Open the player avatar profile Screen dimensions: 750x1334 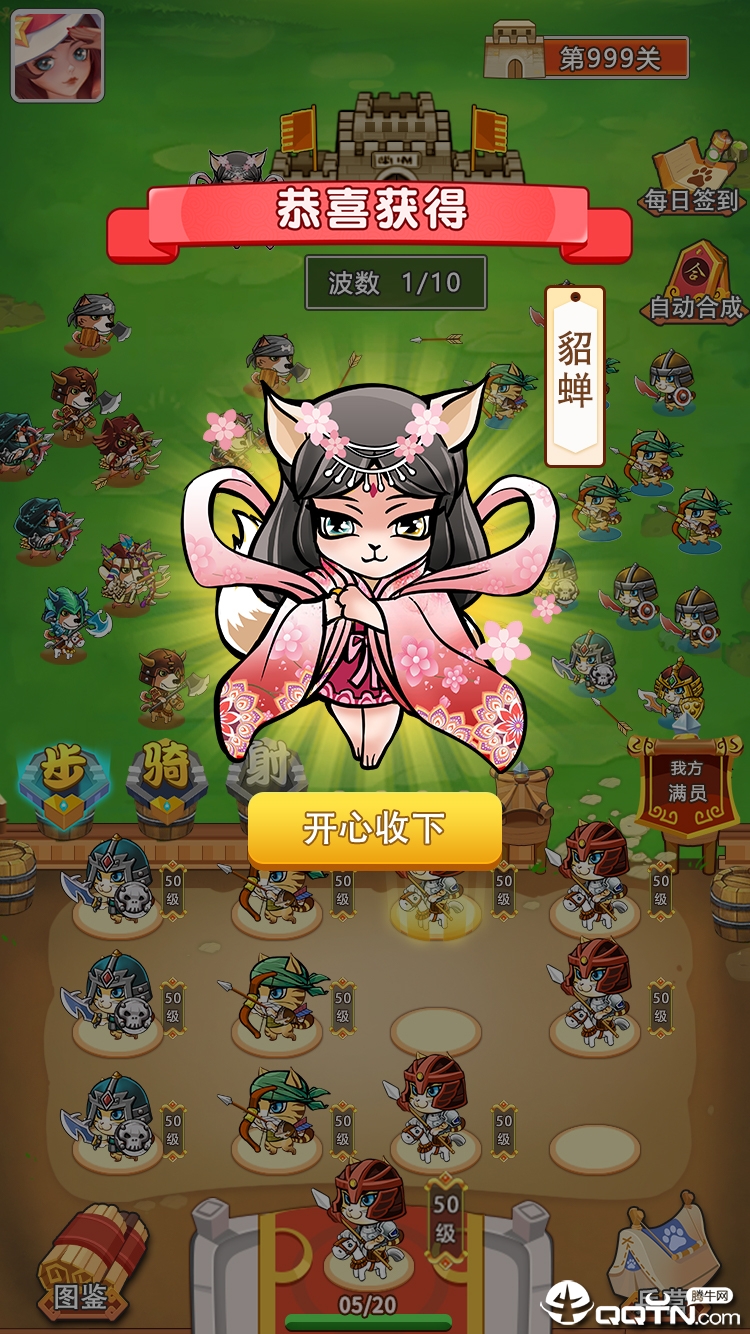(x=57, y=56)
